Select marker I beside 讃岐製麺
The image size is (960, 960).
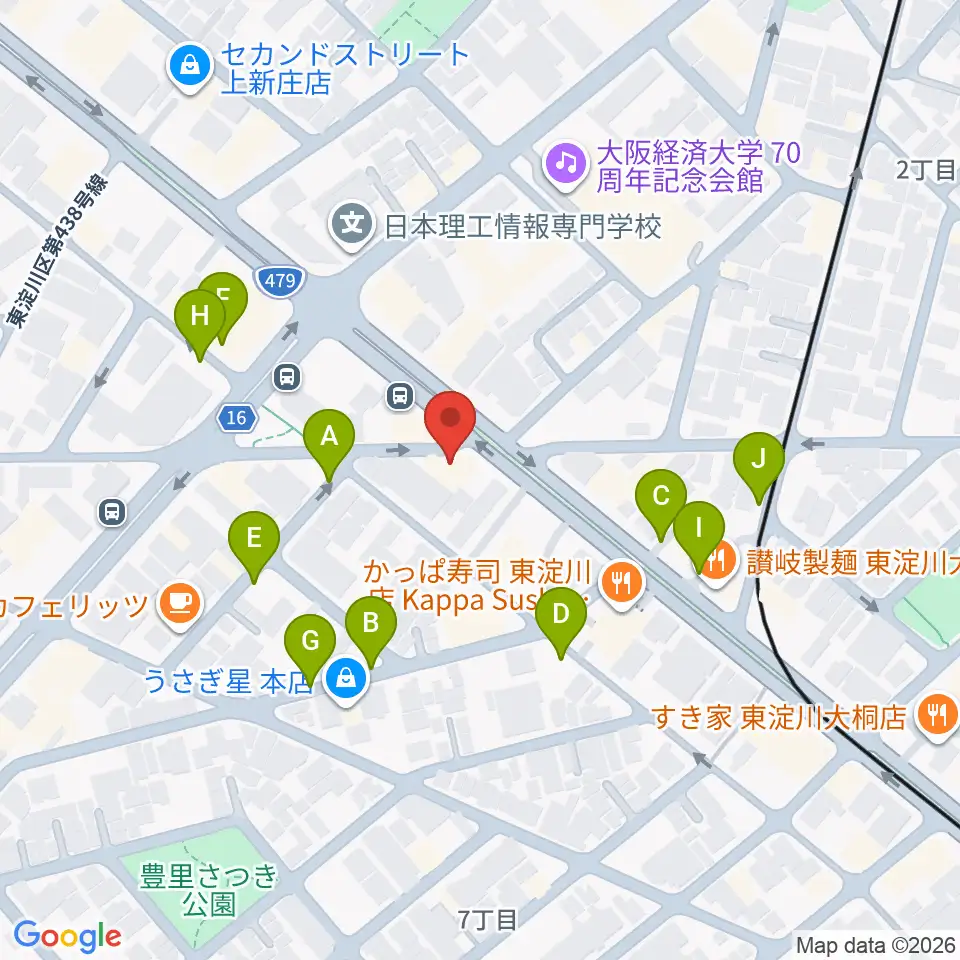[700, 538]
